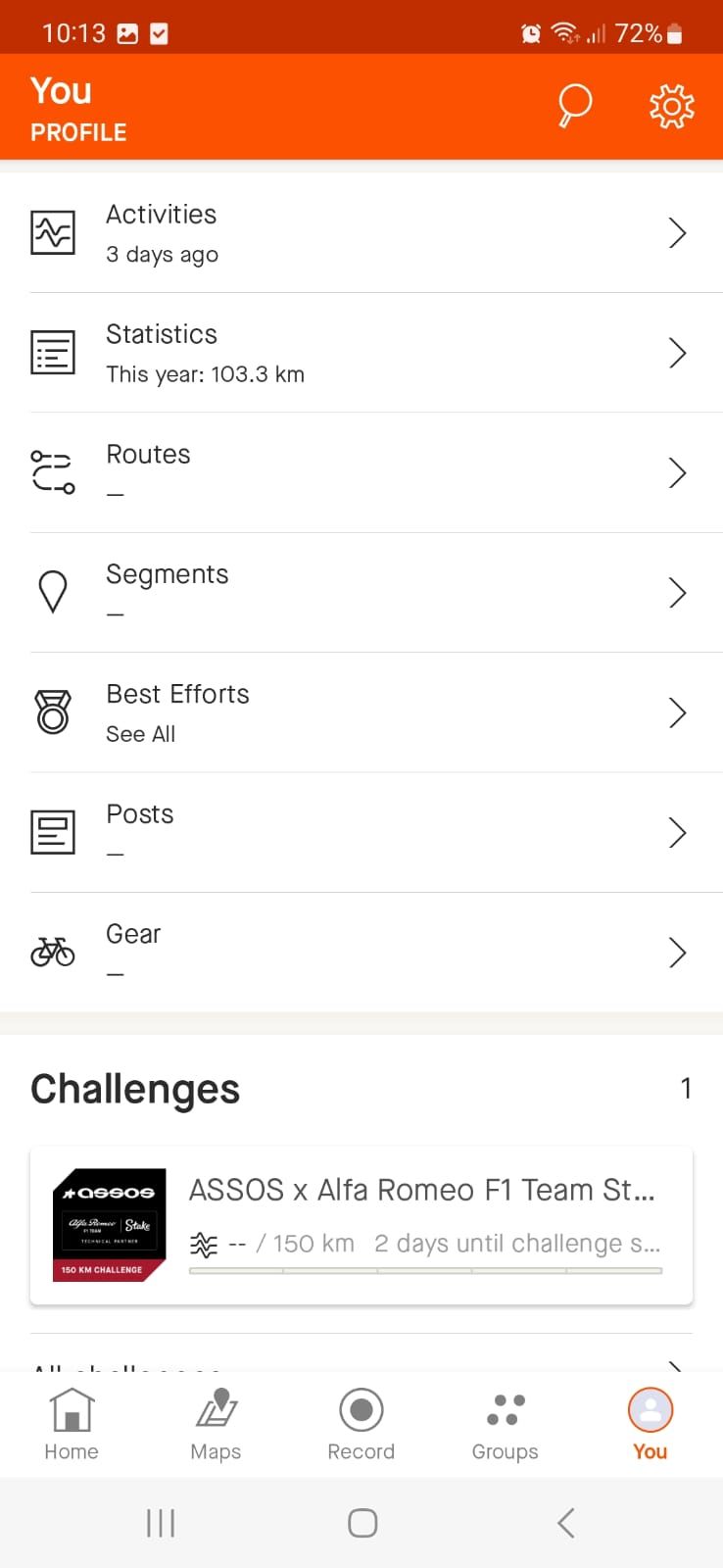Screen dimensions: 723x1568
Task: Switch to the Home tab
Action: tap(72, 1425)
